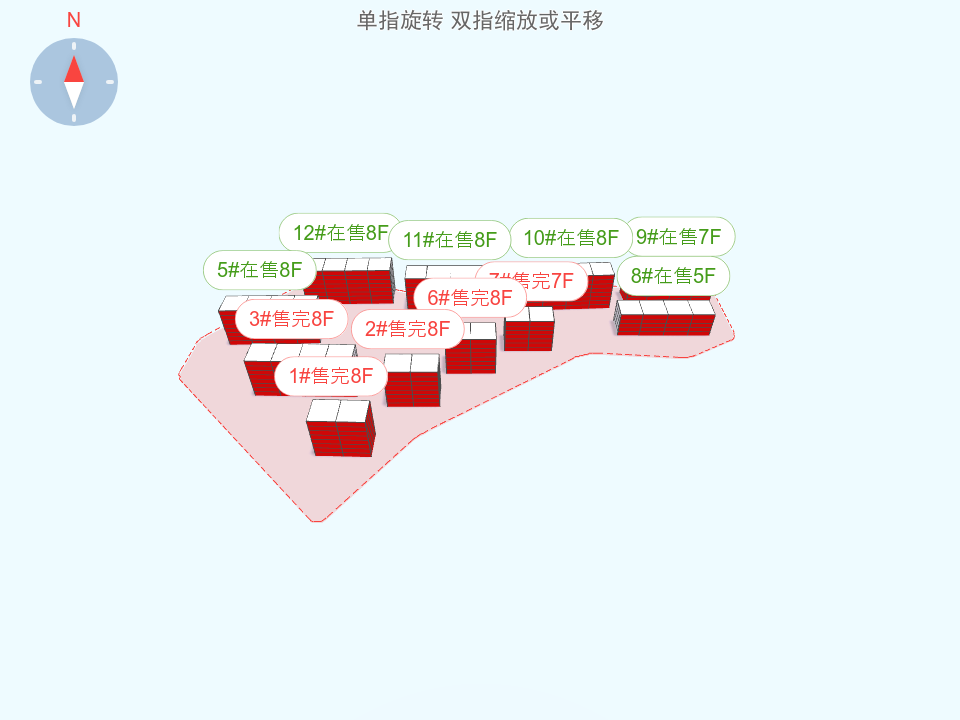960x720 pixels.
Task: Open building 11#在售8F details
Action: pos(450,240)
